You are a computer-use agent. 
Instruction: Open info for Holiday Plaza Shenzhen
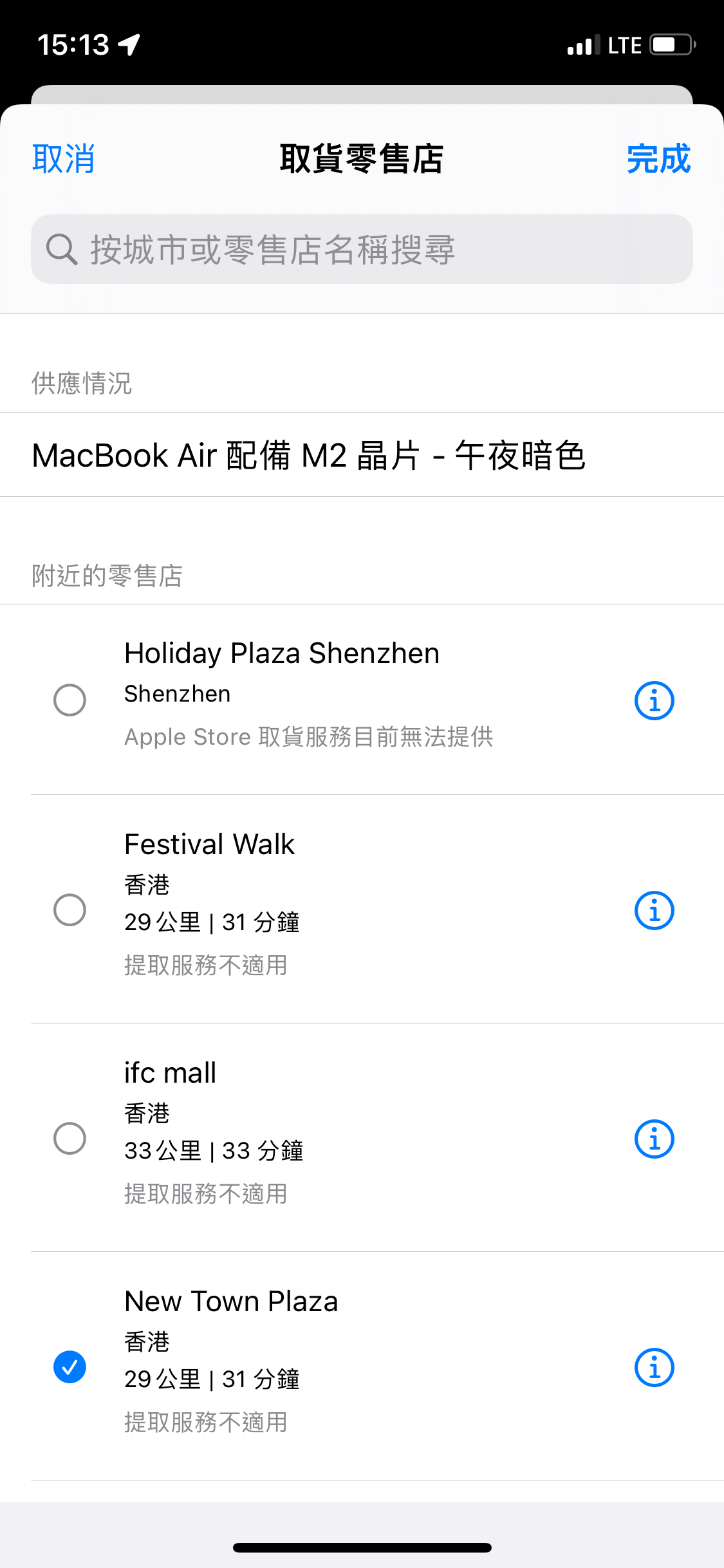pyautogui.click(x=654, y=700)
